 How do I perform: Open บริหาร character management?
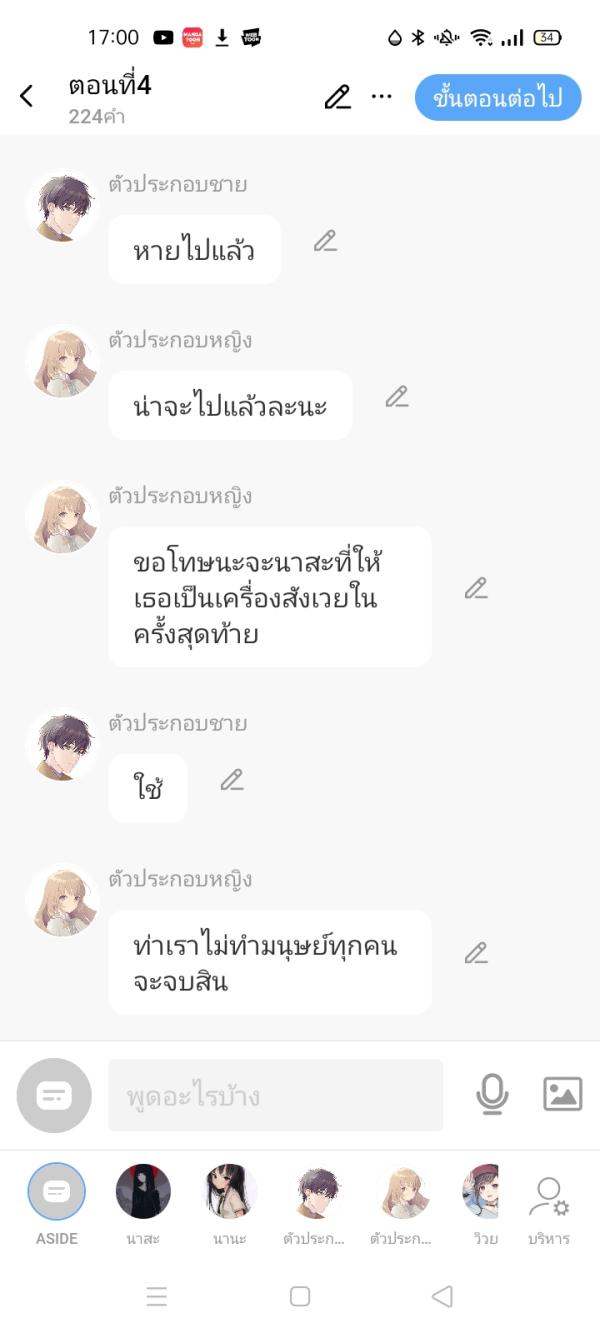[548, 1205]
